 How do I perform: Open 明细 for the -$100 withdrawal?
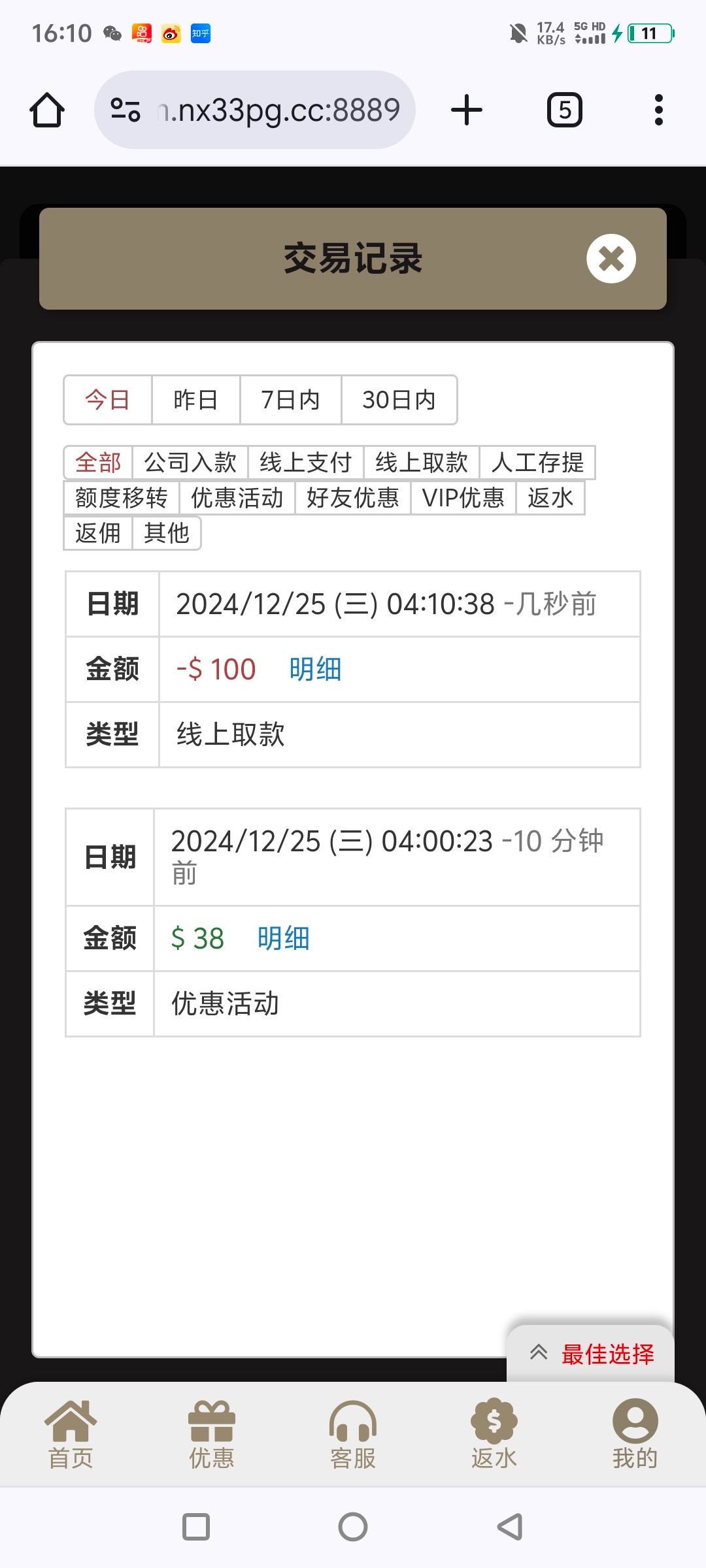pyautogui.click(x=315, y=670)
